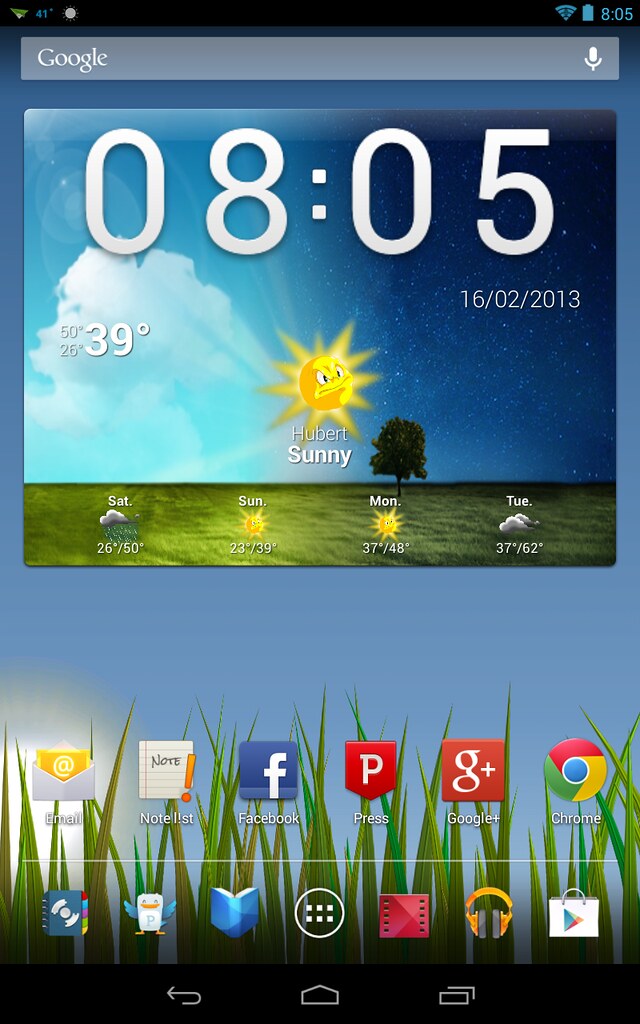Launch the Press reader app
This screenshot has width=640, height=1024.
371,774
